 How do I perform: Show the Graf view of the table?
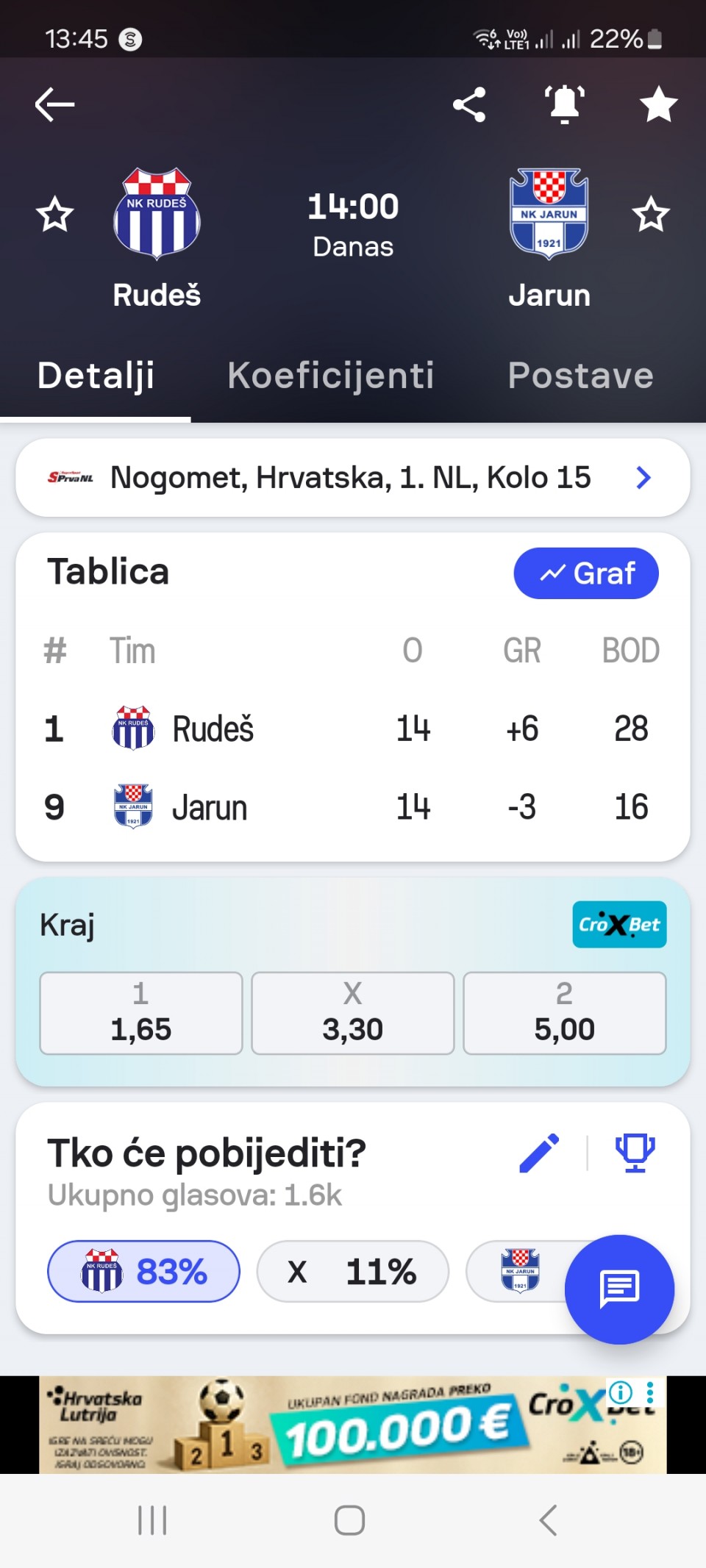tap(585, 573)
